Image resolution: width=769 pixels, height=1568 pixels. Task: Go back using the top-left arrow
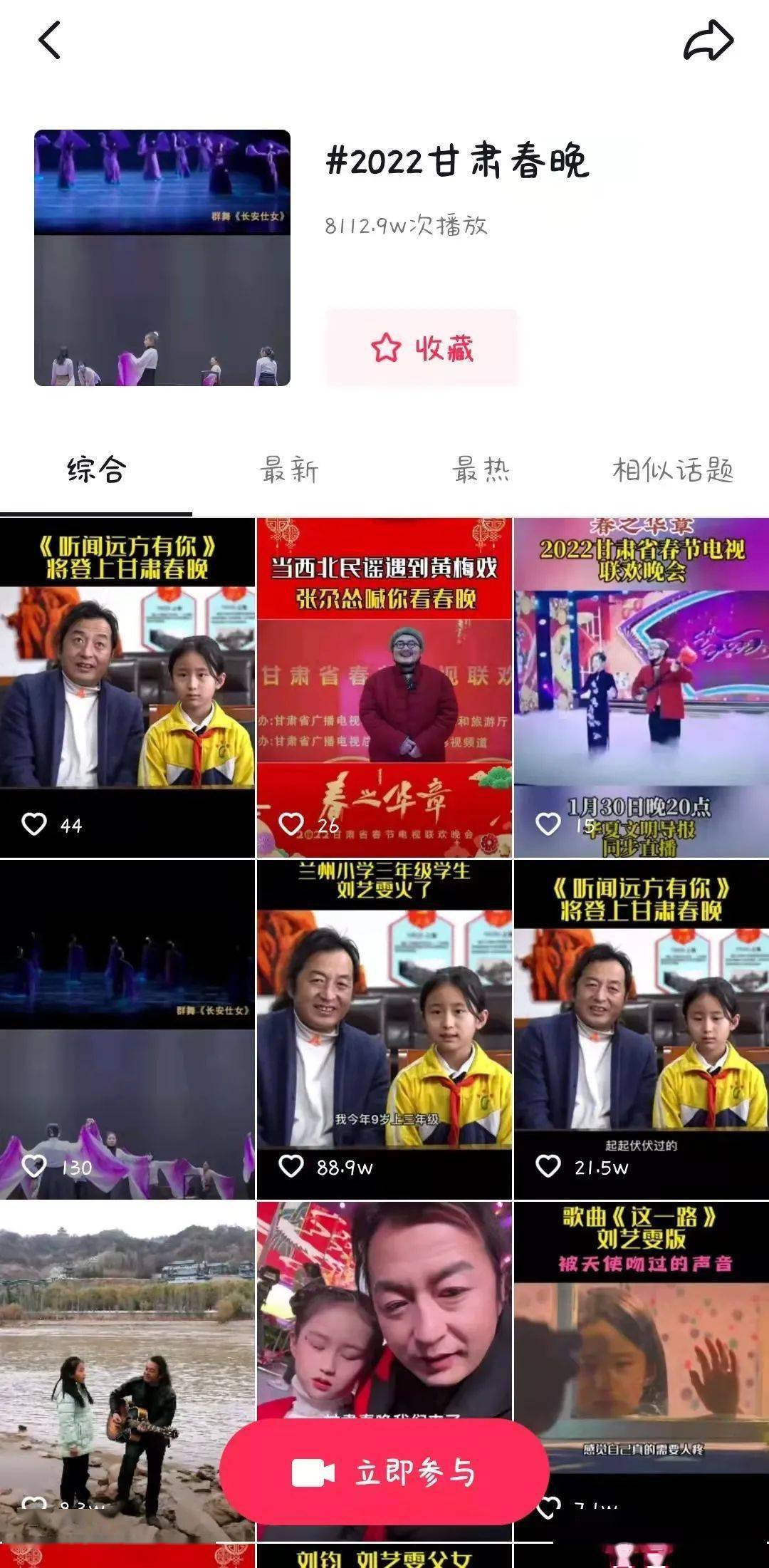pyautogui.click(x=49, y=40)
